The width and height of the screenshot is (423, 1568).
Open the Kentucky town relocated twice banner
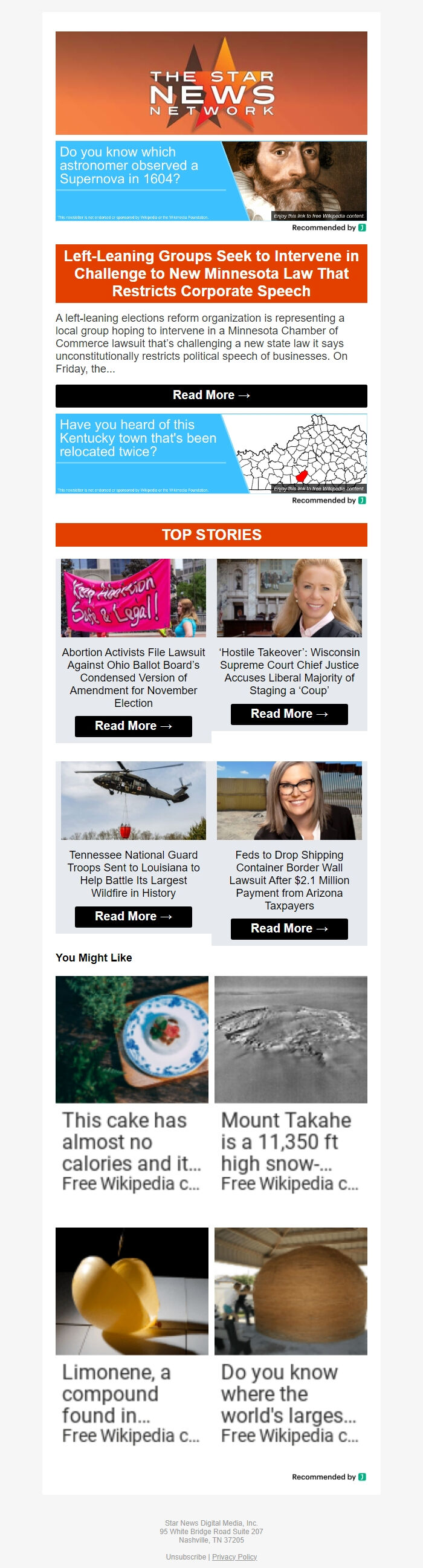(211, 454)
